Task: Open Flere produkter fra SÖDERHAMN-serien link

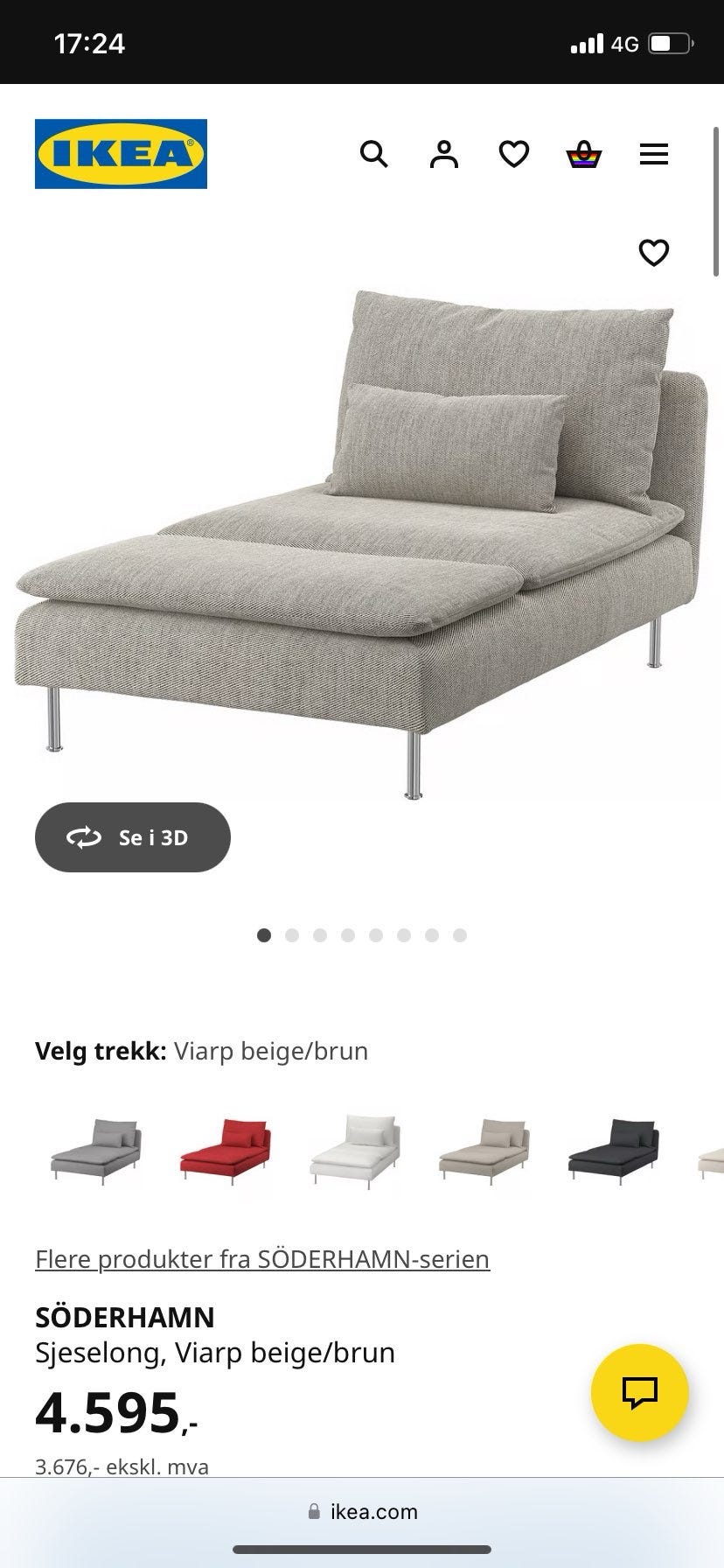Action: point(262,1259)
